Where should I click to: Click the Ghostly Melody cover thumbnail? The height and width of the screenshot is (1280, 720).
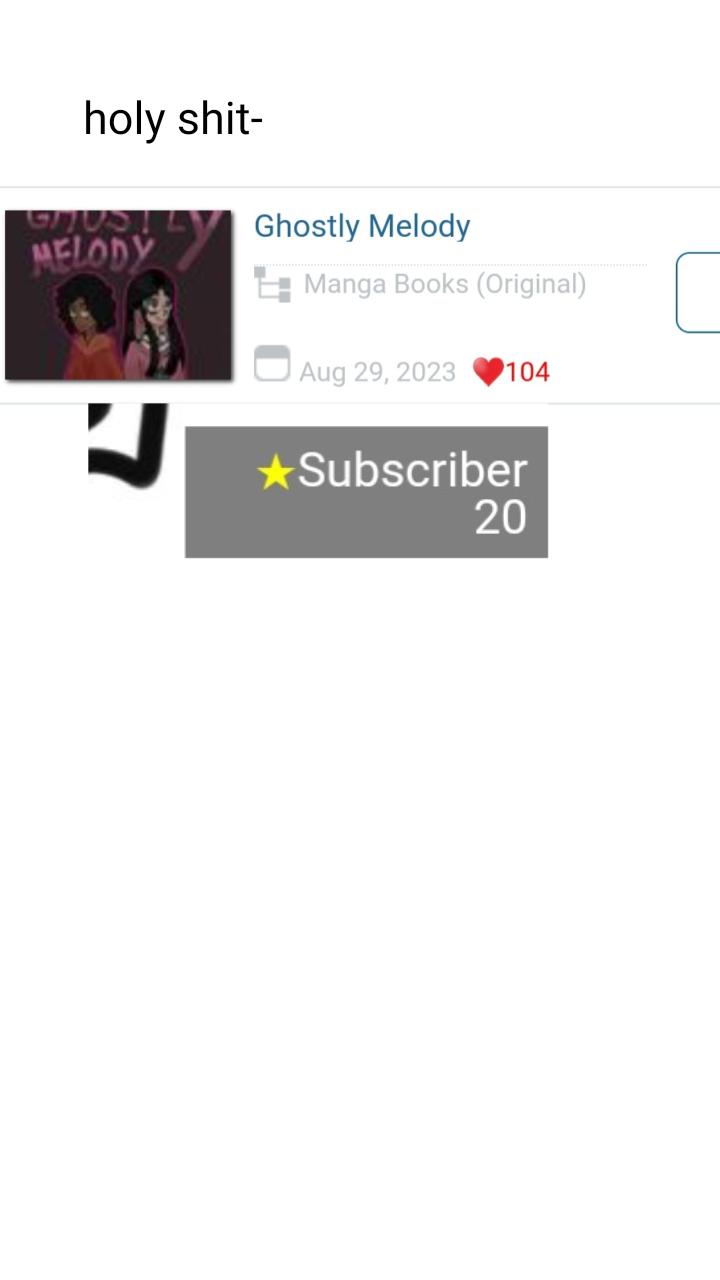118,295
